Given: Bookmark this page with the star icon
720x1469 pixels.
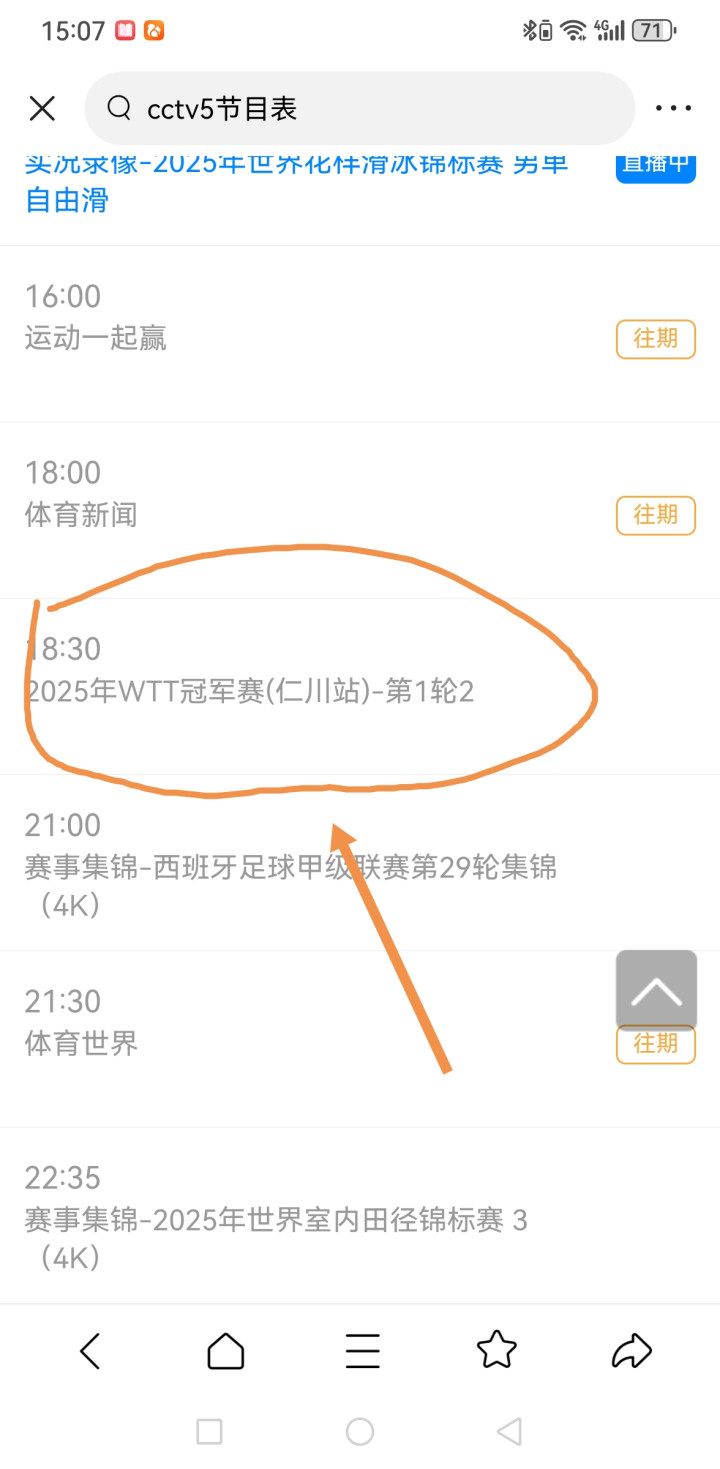Looking at the screenshot, I should coord(497,1351).
